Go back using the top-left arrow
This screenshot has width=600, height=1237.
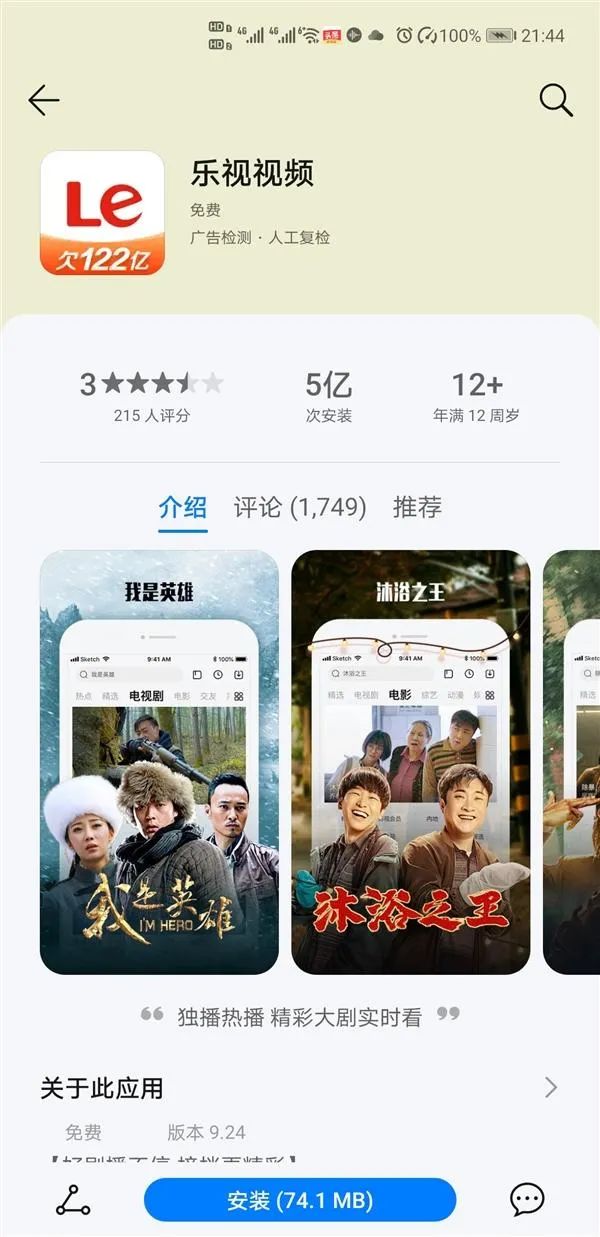44,100
